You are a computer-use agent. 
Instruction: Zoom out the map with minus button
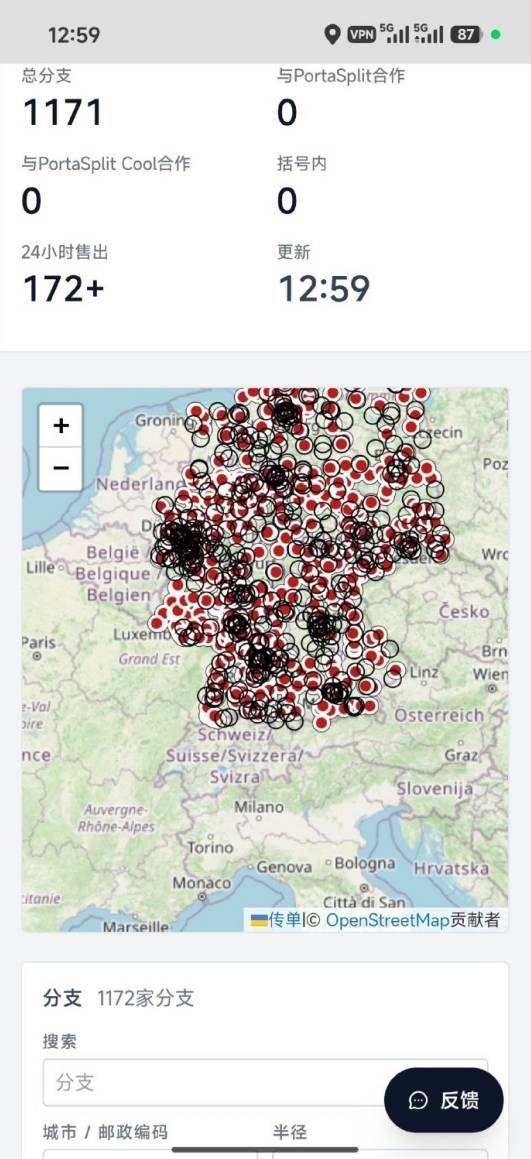click(x=61, y=469)
